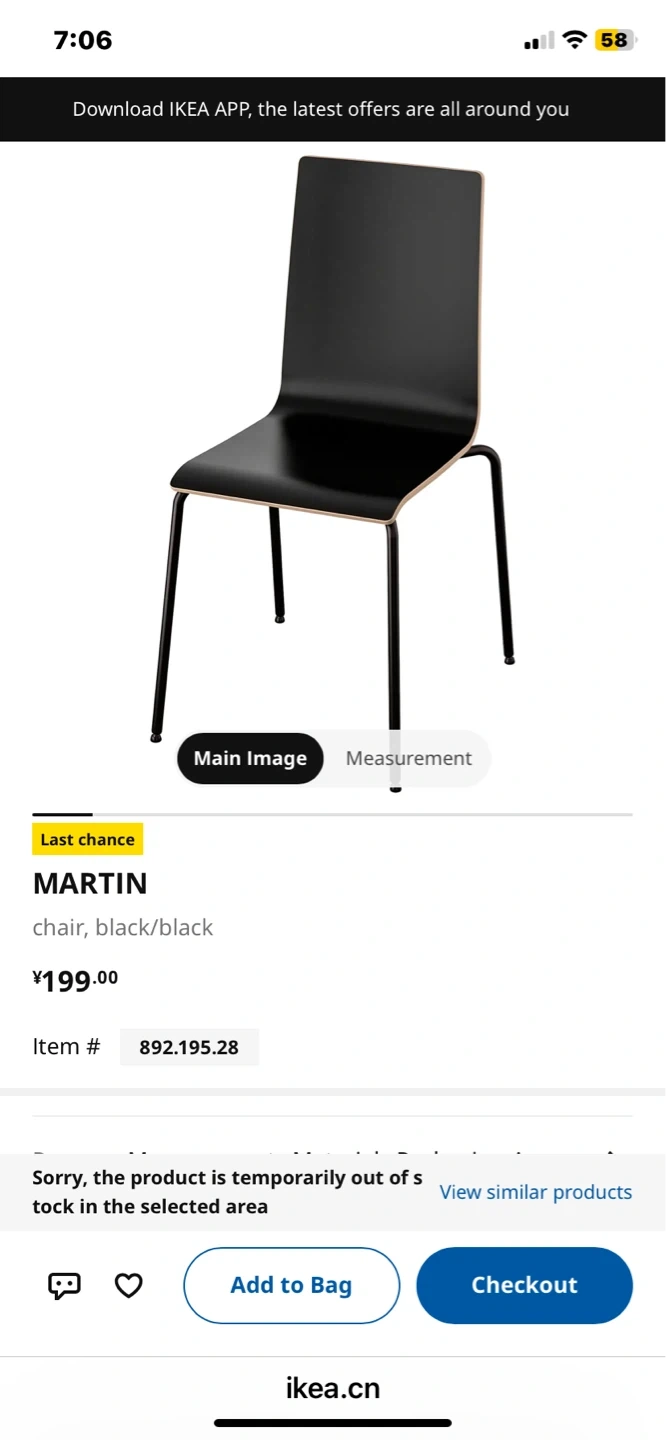The width and height of the screenshot is (666, 1440).
Task: Select the Main Image view
Action: pyautogui.click(x=250, y=758)
